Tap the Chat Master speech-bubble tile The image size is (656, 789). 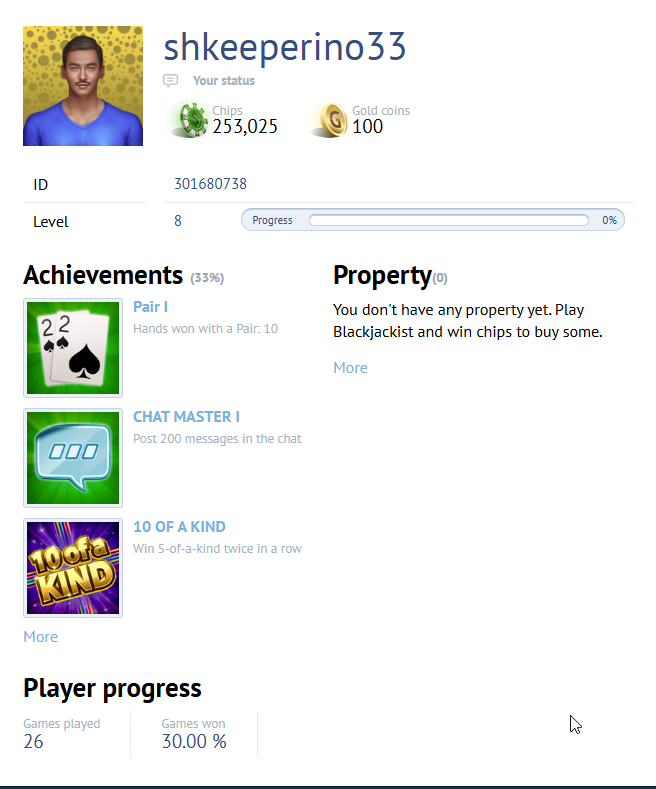pyautogui.click(x=73, y=457)
